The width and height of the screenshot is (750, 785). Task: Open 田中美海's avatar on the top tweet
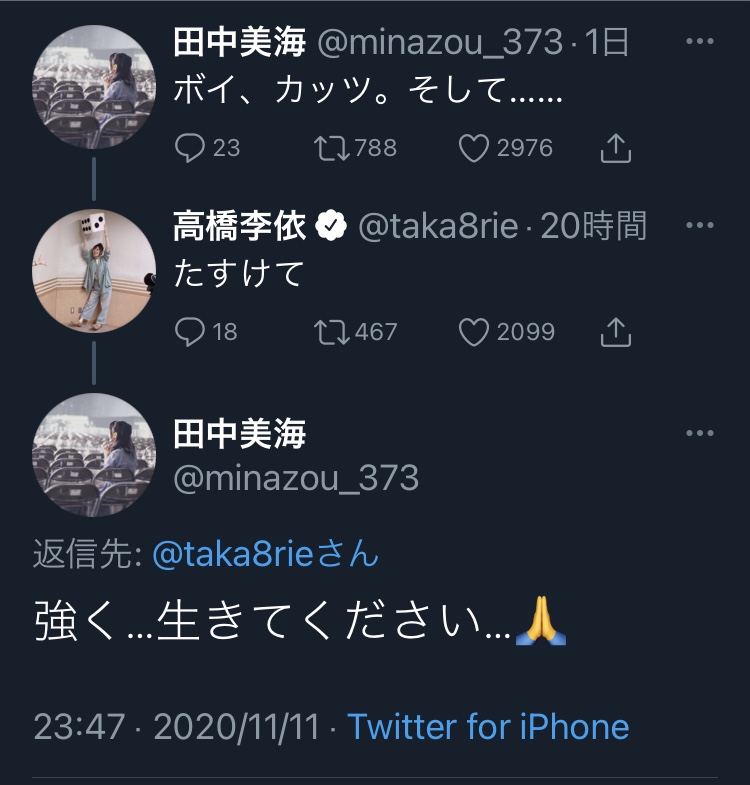[95, 87]
